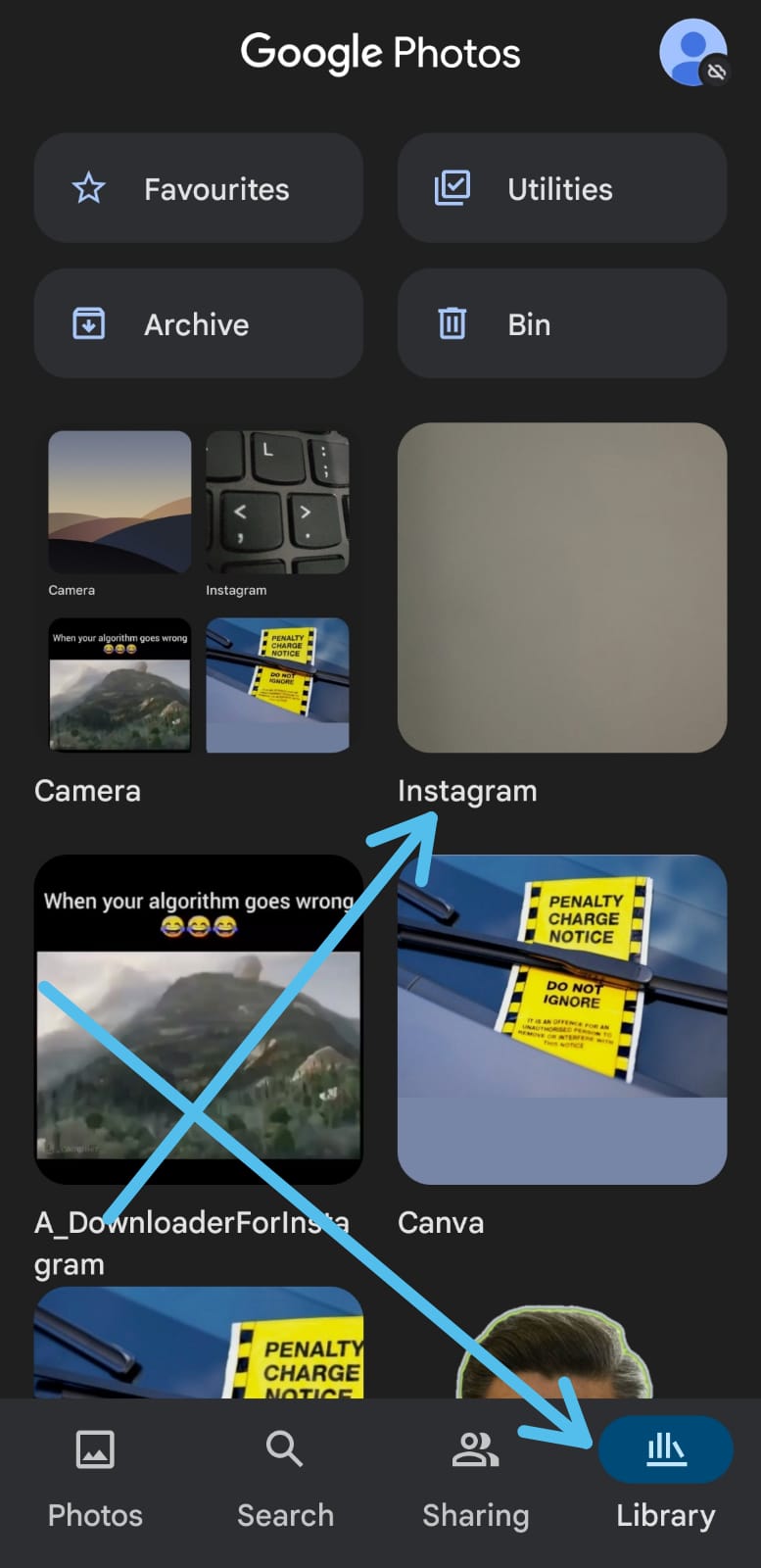Open the Bin
This screenshot has width=761, height=1568.
[x=562, y=323]
